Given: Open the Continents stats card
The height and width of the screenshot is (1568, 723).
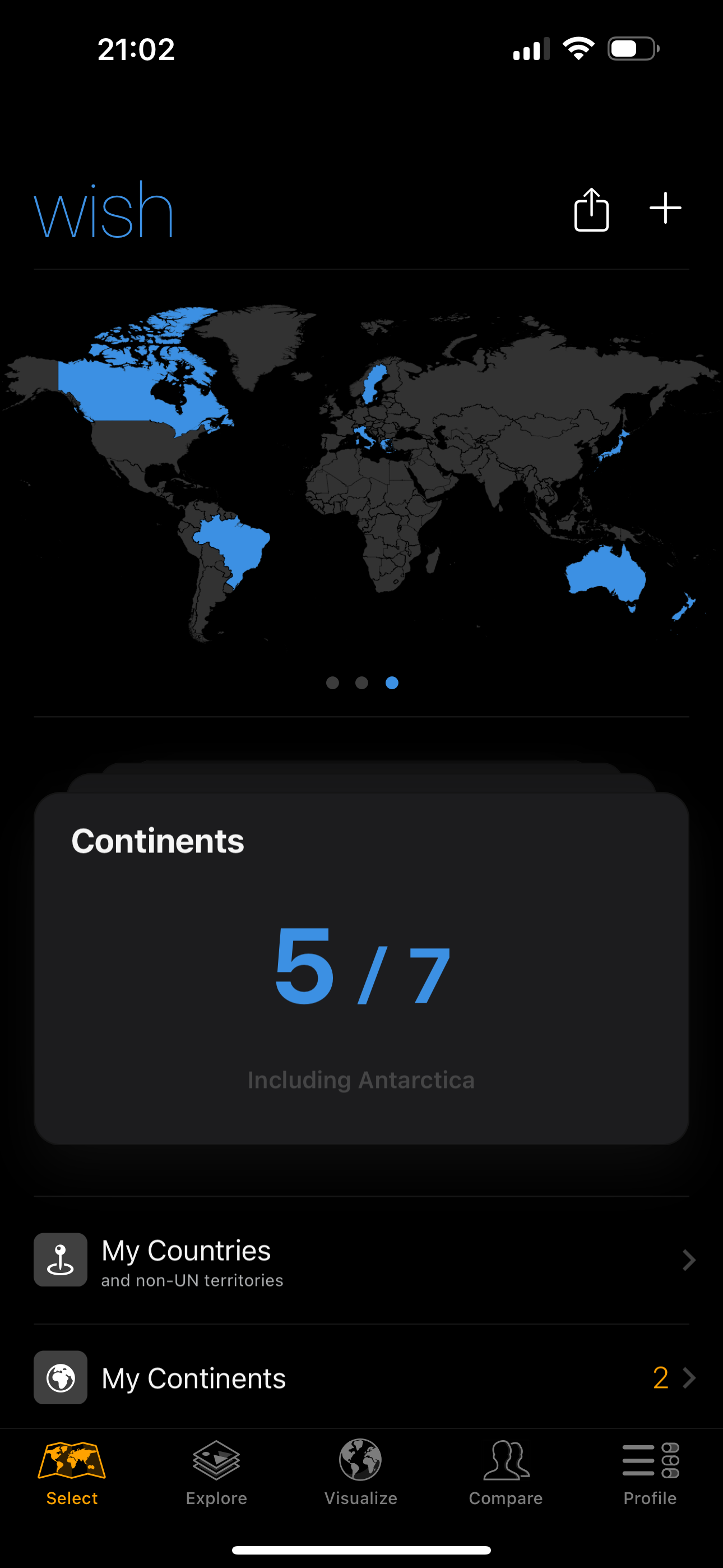Looking at the screenshot, I should pyautogui.click(x=361, y=968).
